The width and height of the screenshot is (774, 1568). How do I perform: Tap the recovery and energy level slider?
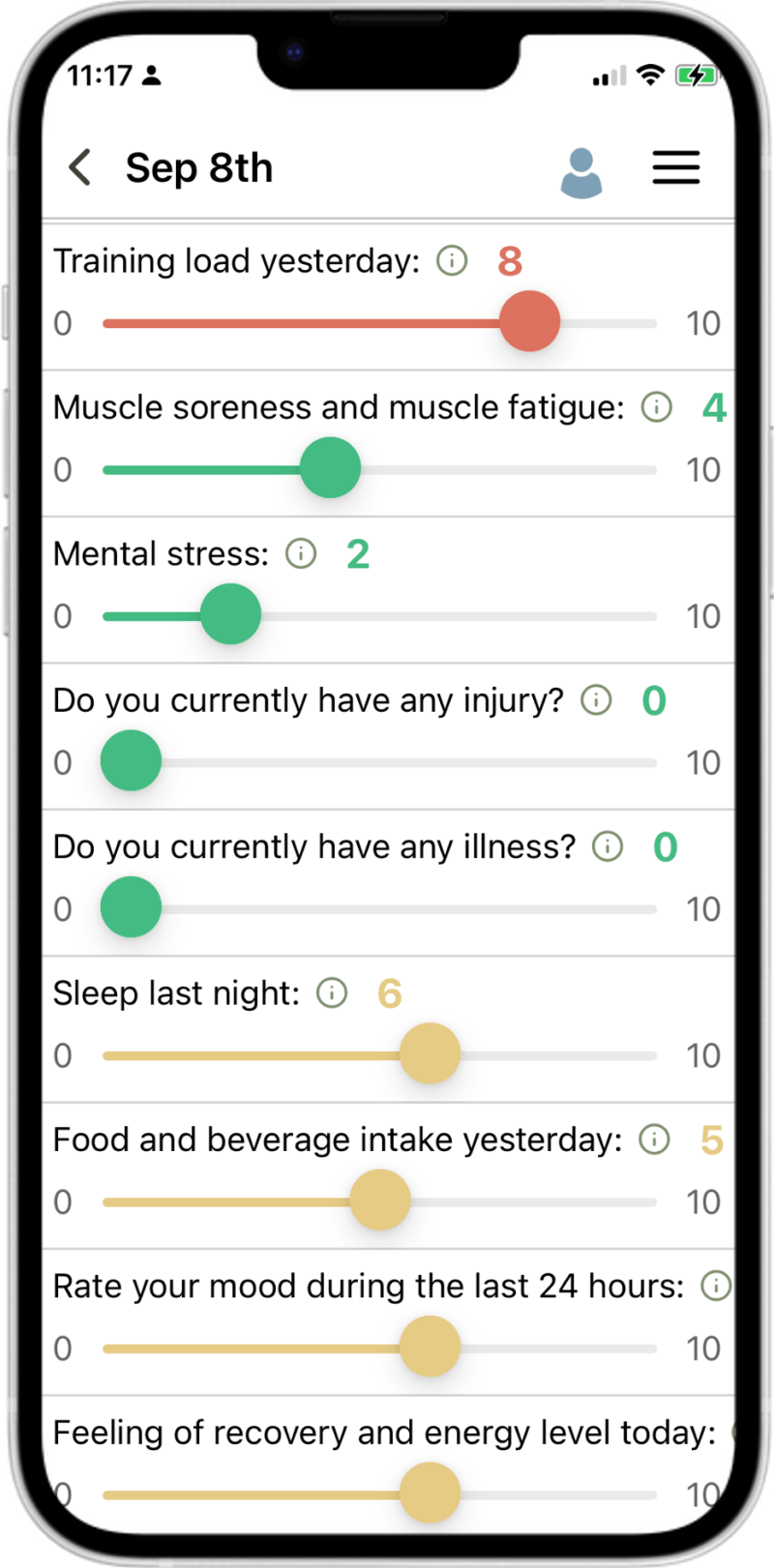(430, 1493)
